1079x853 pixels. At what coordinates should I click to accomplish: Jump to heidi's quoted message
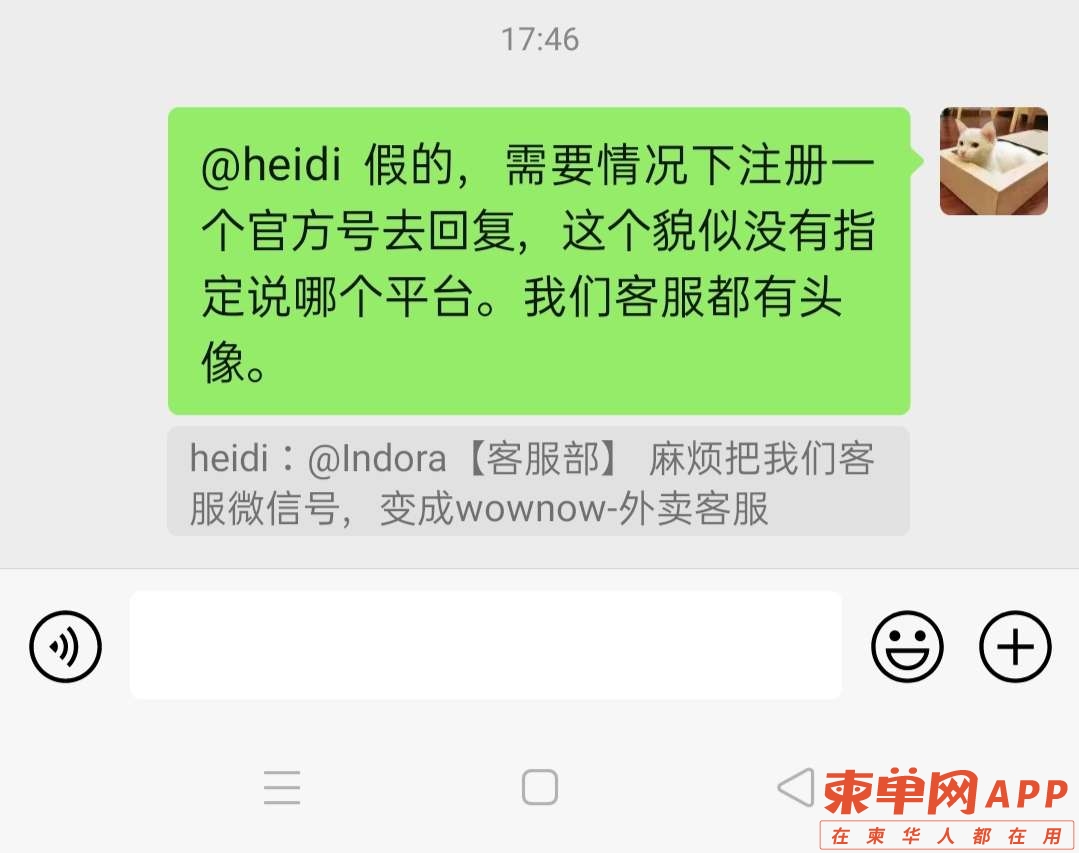(x=538, y=482)
